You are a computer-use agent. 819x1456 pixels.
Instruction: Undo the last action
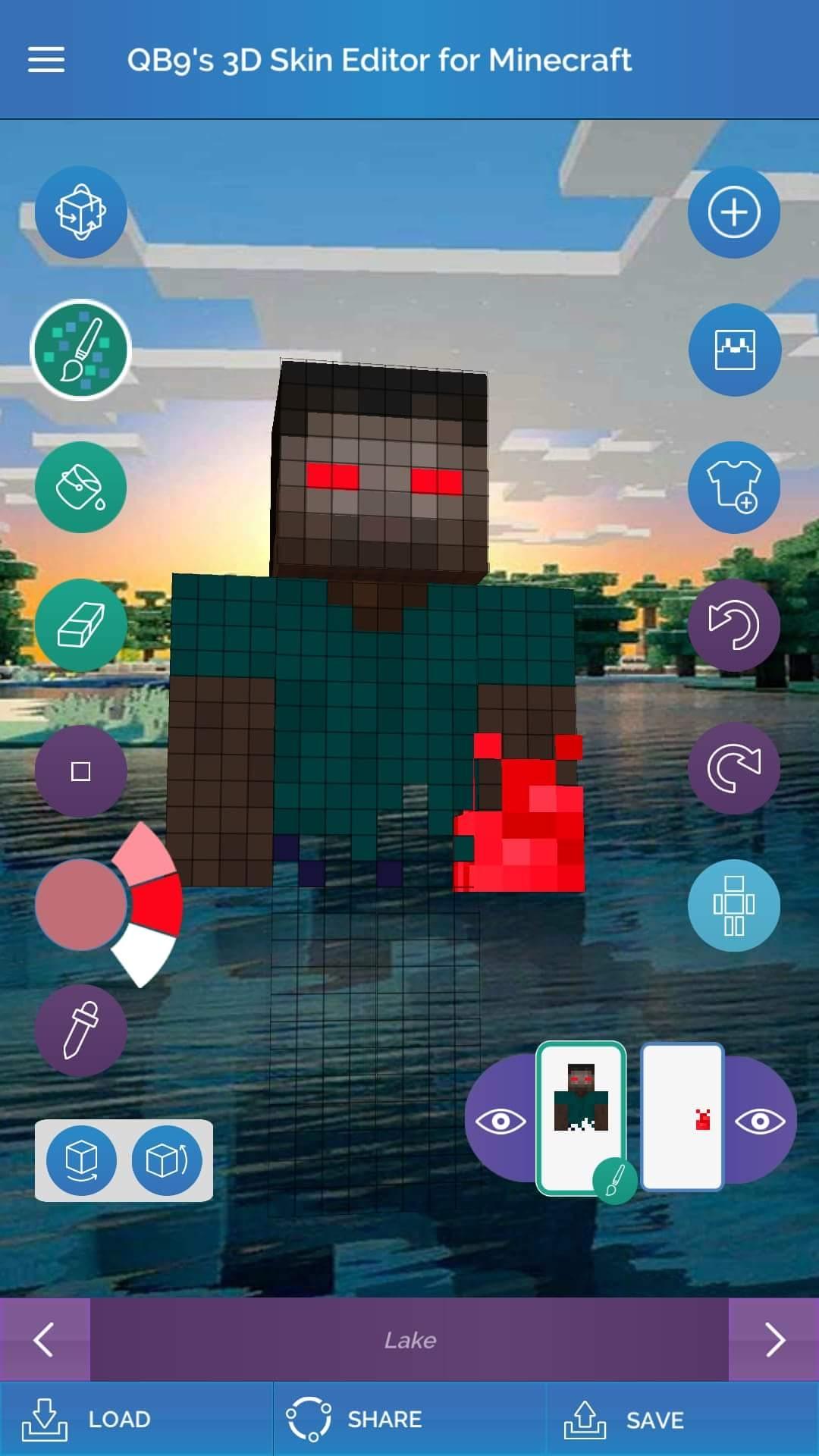pyautogui.click(x=733, y=625)
